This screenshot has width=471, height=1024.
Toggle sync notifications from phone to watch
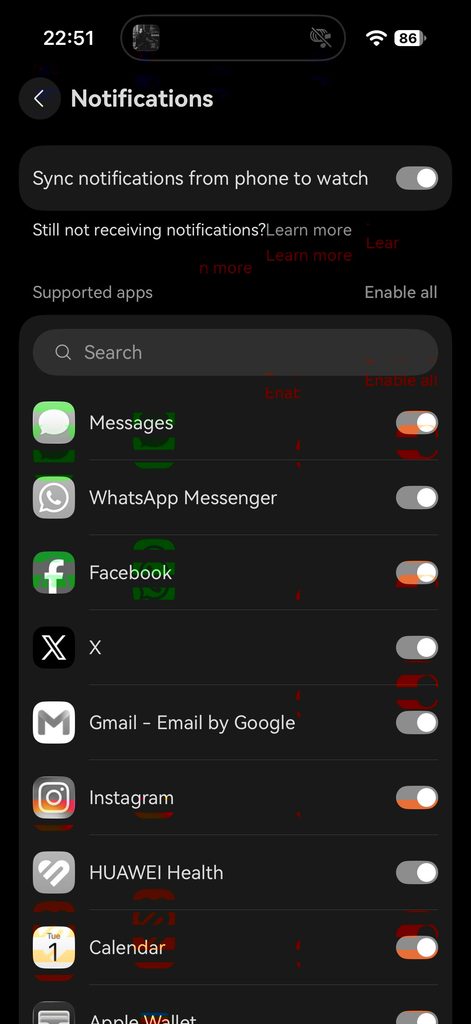(417, 178)
